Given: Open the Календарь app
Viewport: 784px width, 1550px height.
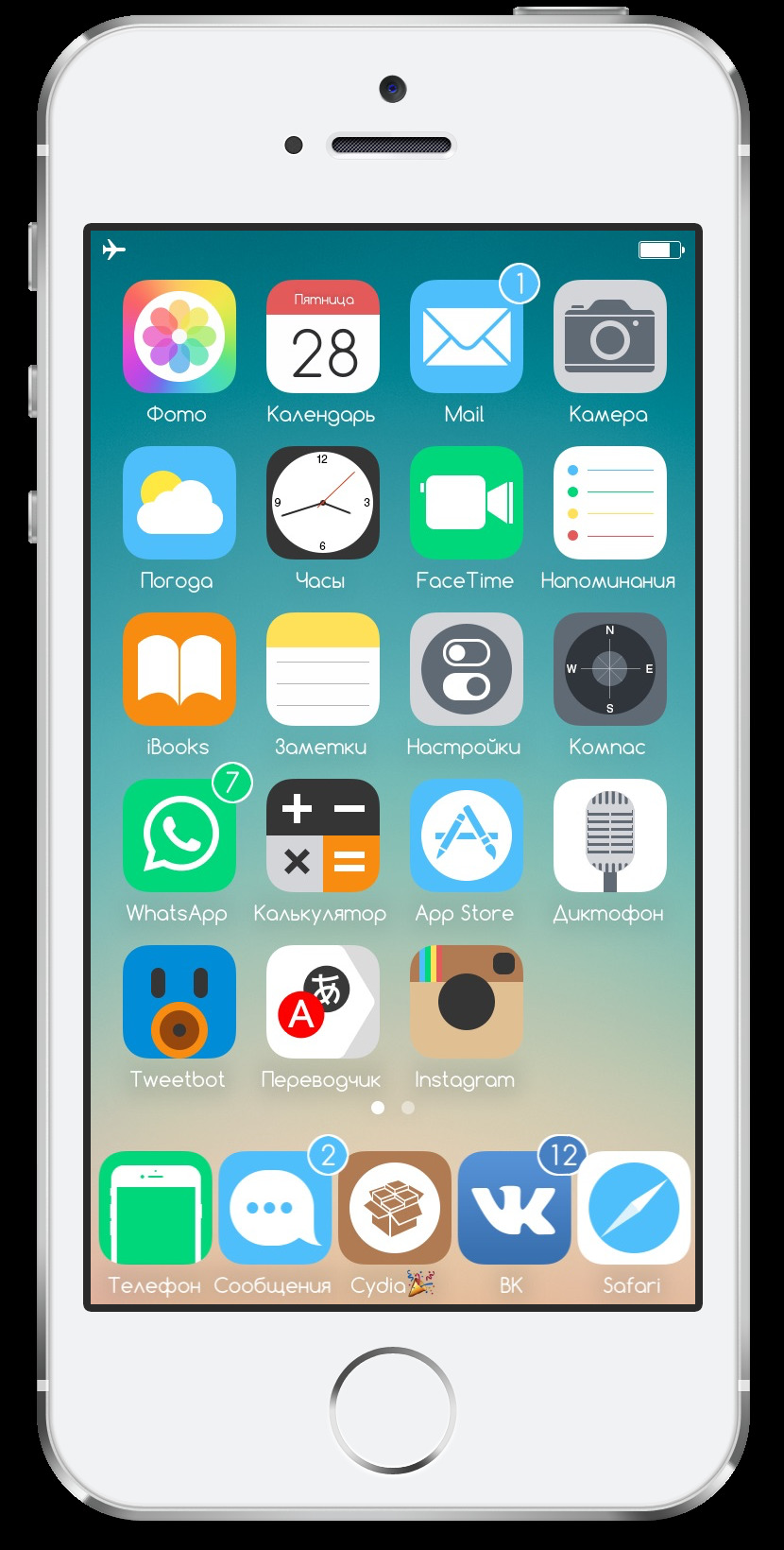Looking at the screenshot, I should (x=323, y=336).
